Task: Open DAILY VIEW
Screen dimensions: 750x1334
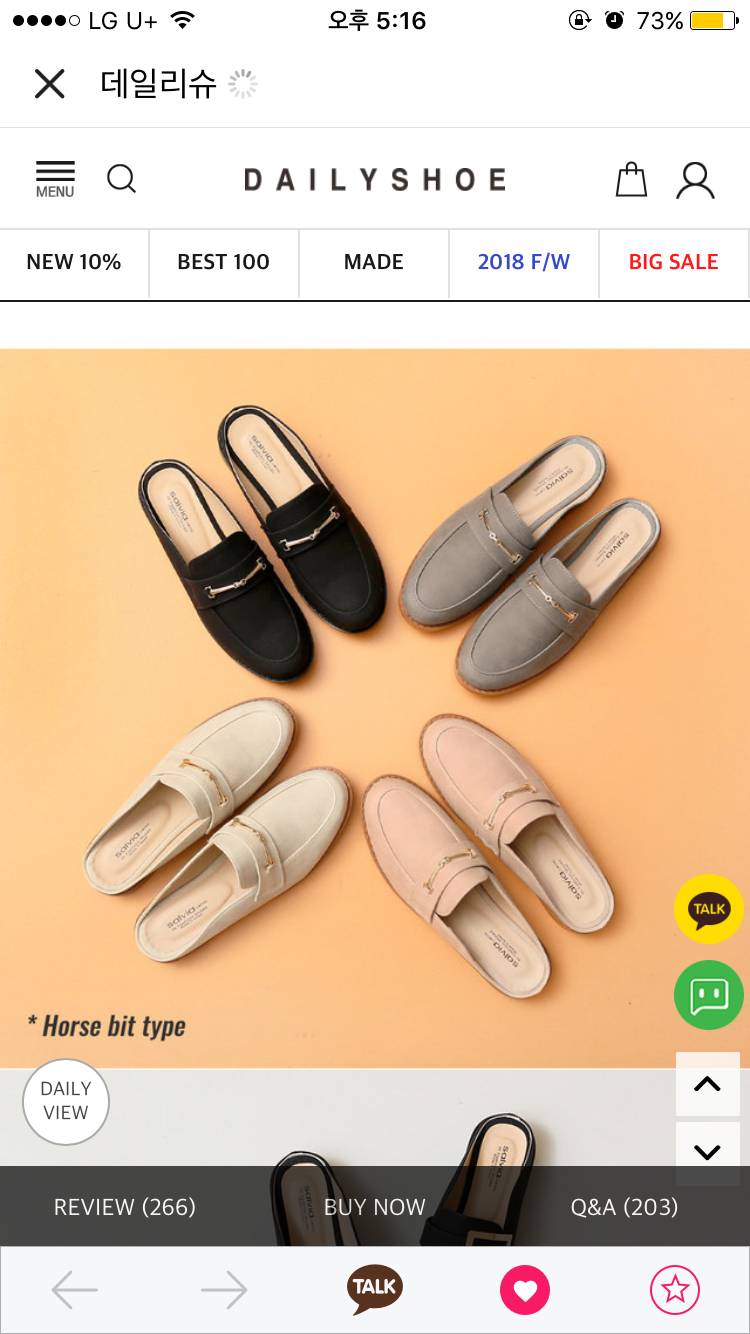Action: (66, 1101)
